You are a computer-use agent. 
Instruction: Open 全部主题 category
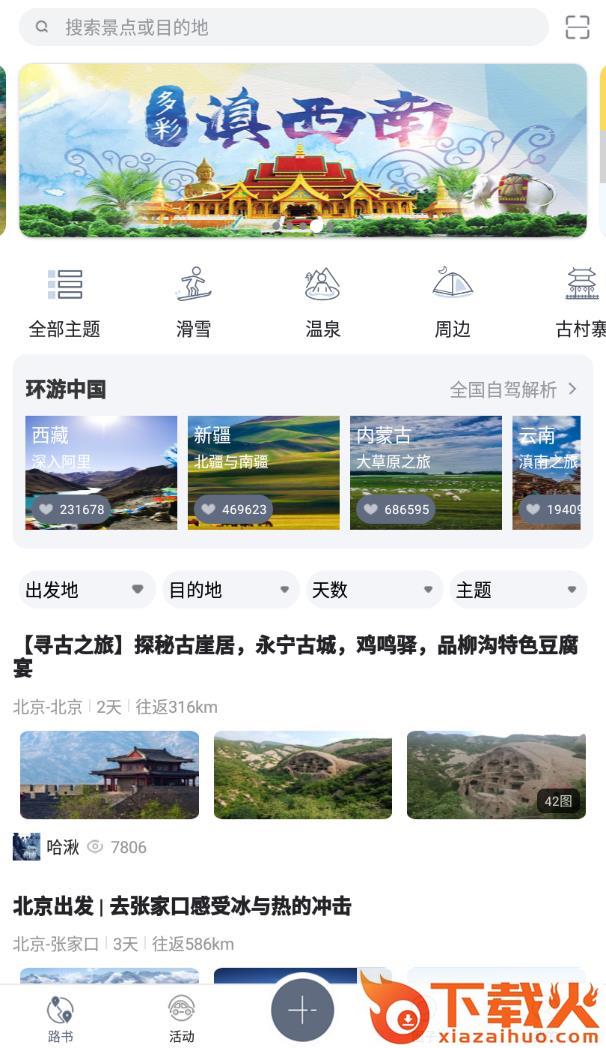[x=65, y=301]
